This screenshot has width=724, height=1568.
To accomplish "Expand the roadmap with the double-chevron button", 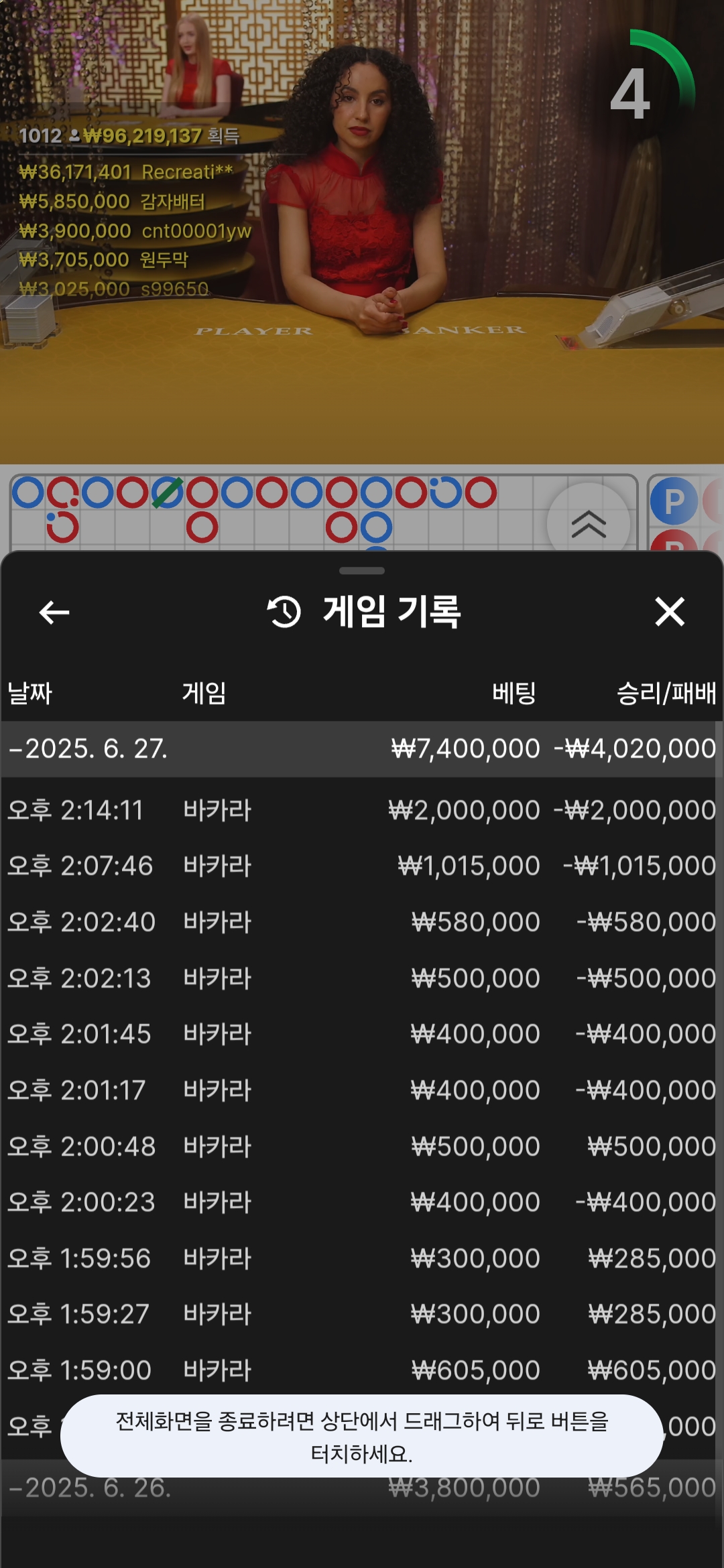I will pos(589,523).
